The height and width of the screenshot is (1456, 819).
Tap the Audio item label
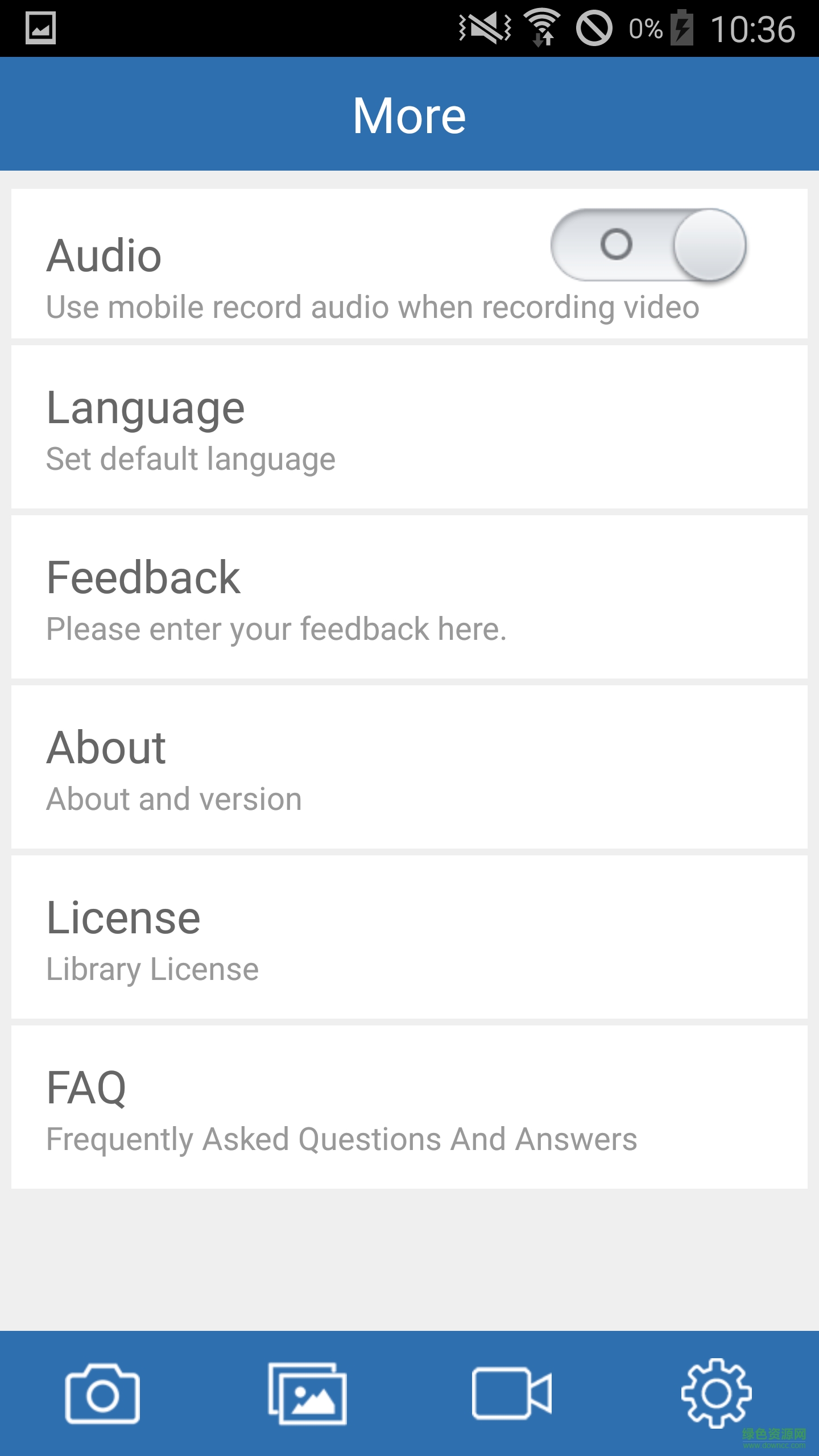point(104,255)
